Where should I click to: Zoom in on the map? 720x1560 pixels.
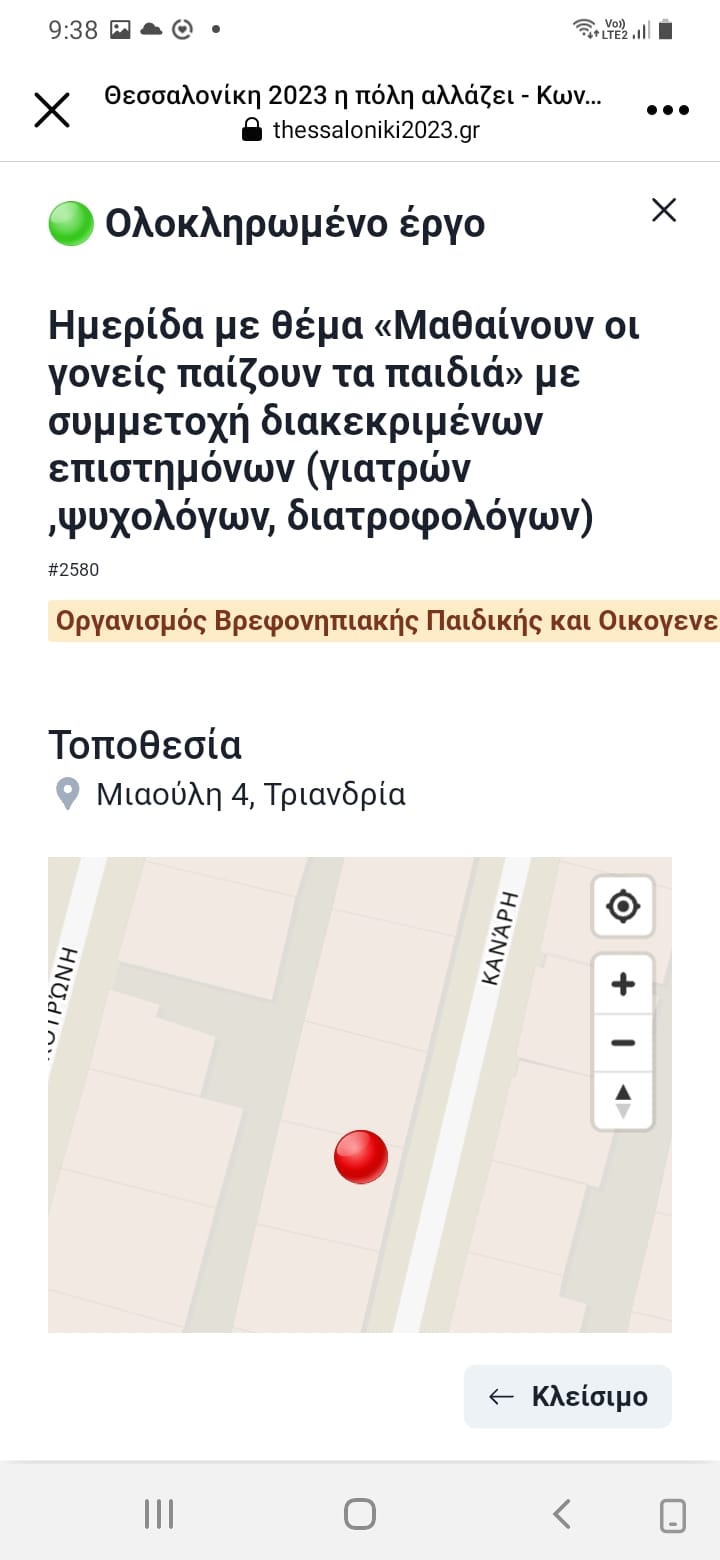(623, 985)
